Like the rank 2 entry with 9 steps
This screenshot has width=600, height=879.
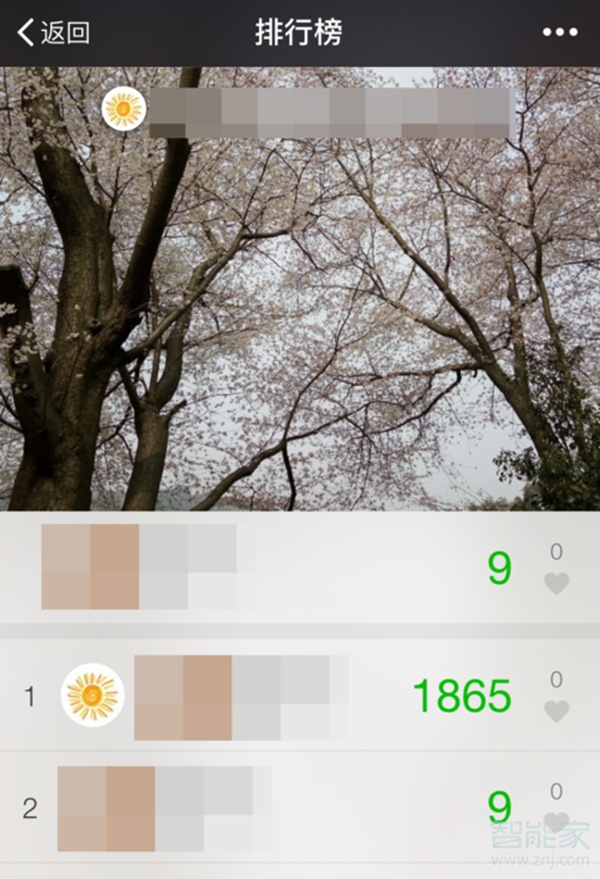(x=556, y=821)
